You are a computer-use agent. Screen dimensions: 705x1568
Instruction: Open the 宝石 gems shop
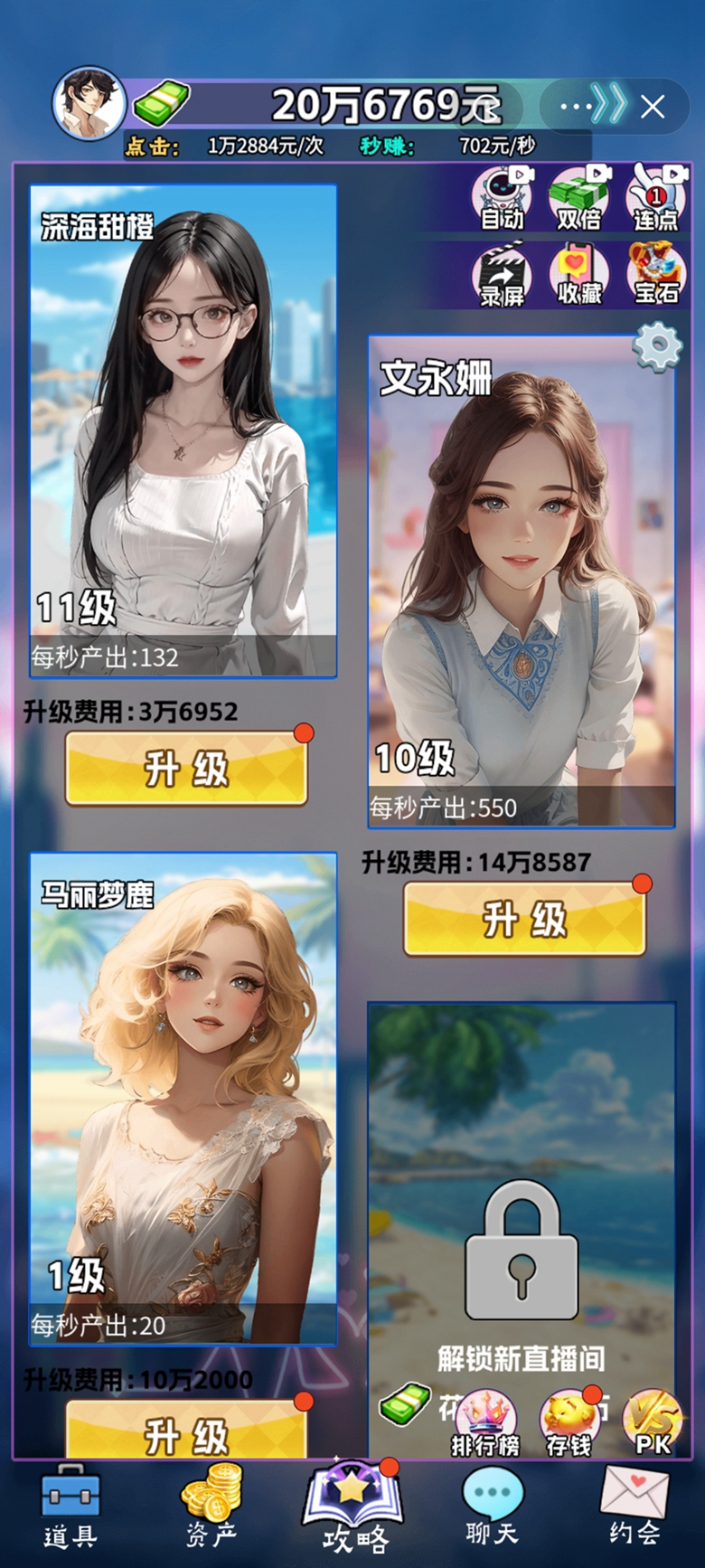[x=655, y=273]
